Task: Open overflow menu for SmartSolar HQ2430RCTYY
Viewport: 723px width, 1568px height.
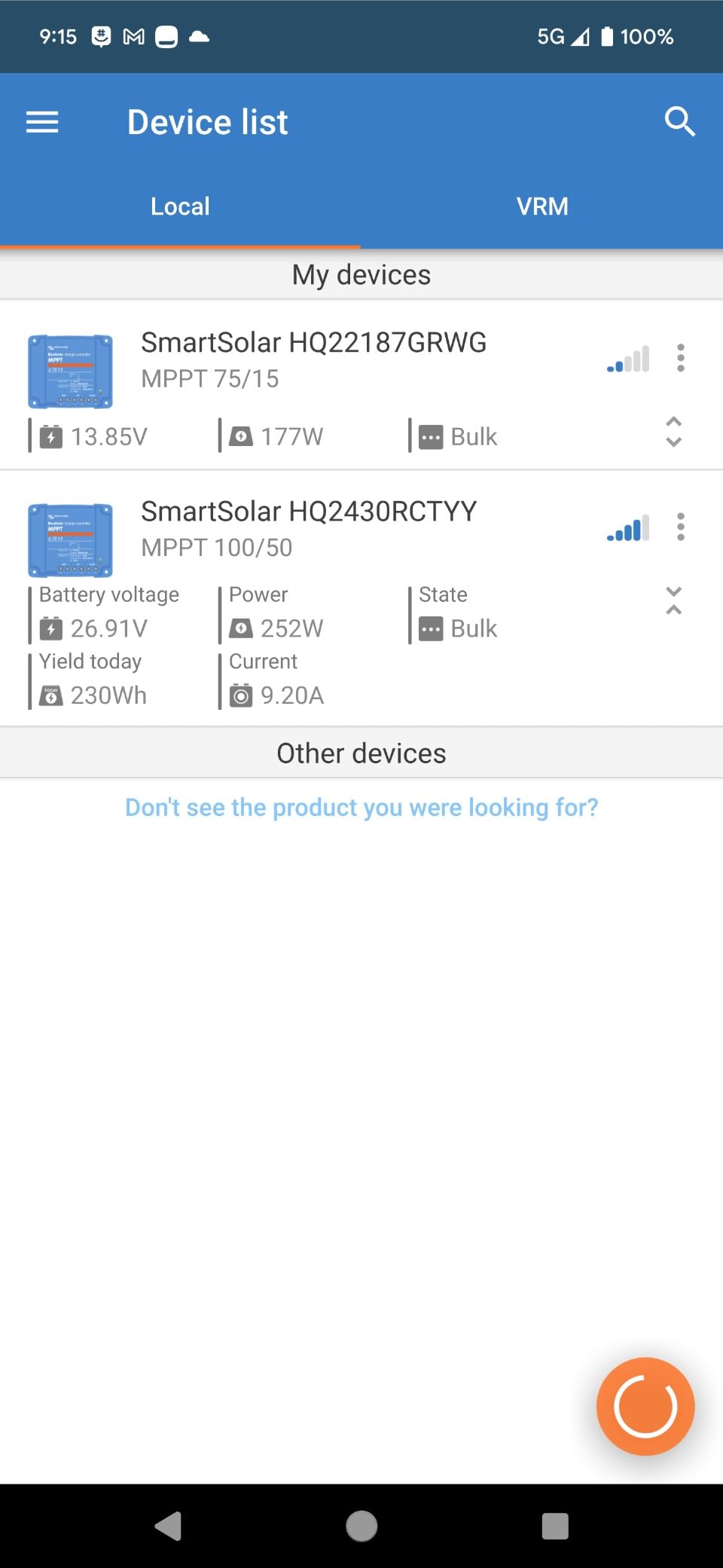Action: [x=681, y=527]
